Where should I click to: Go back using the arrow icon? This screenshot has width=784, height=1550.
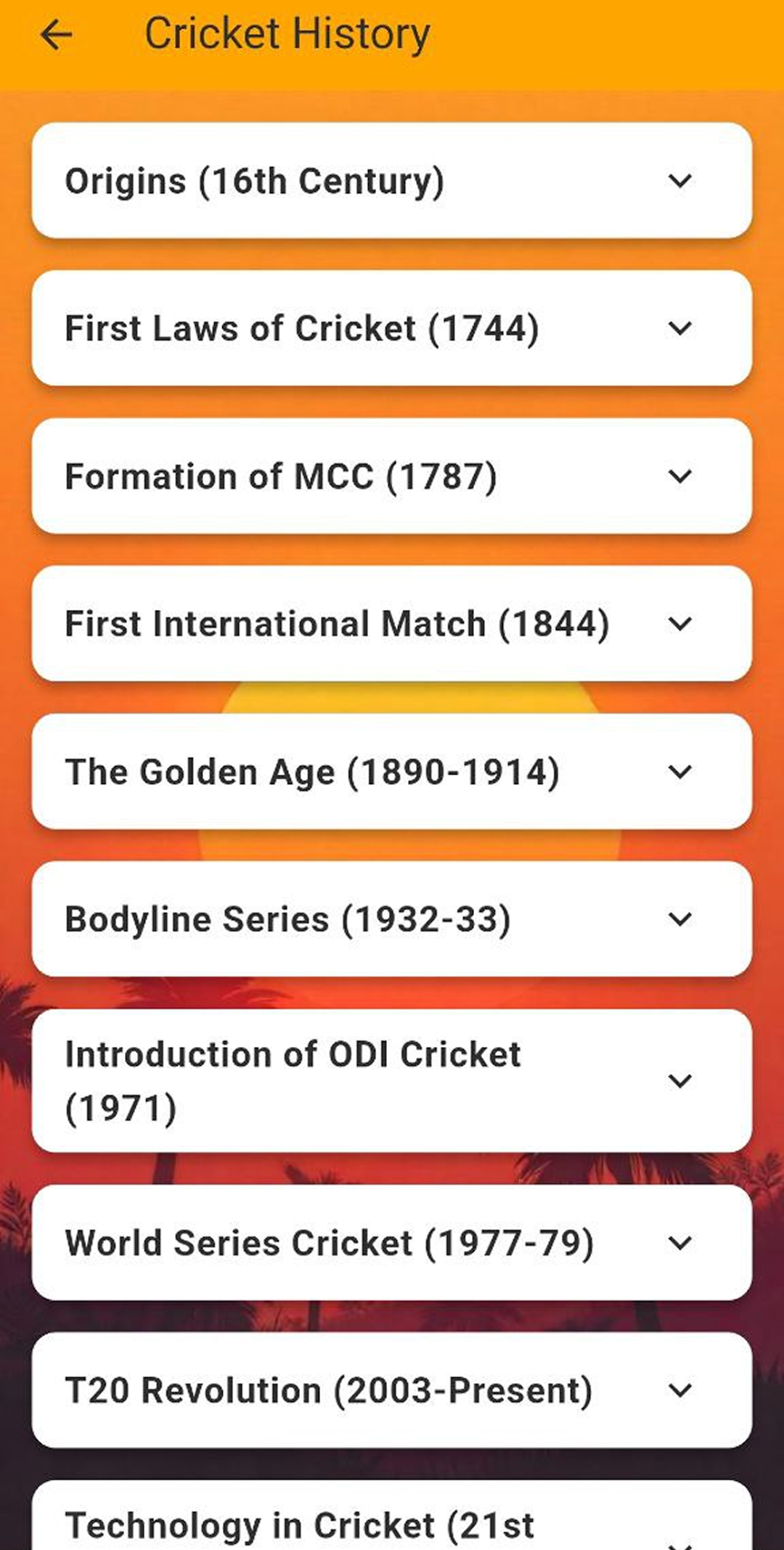click(57, 35)
